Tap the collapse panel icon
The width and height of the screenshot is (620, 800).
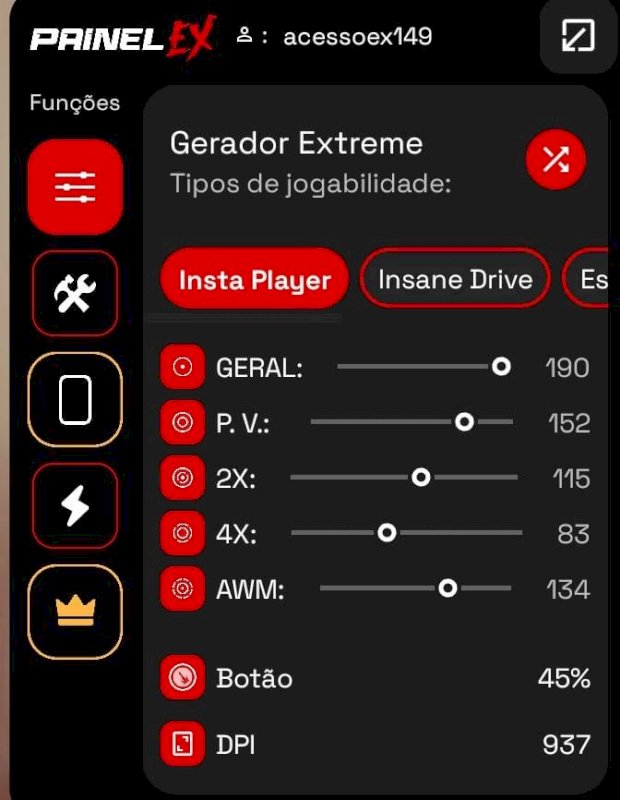[x=579, y=37]
